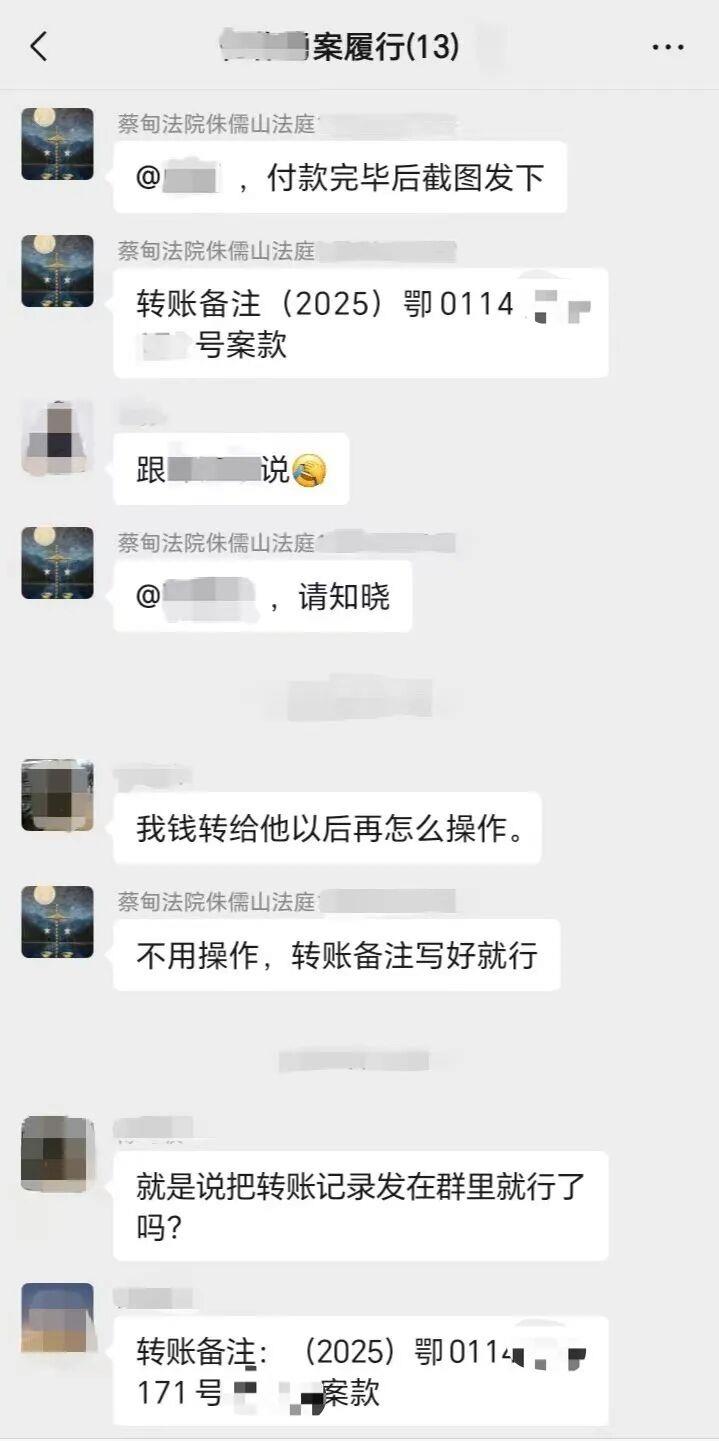View profile of '我钱转给他以后再怎么操作' sender
Viewport: 719px width, 1441px height.
click(x=57, y=795)
